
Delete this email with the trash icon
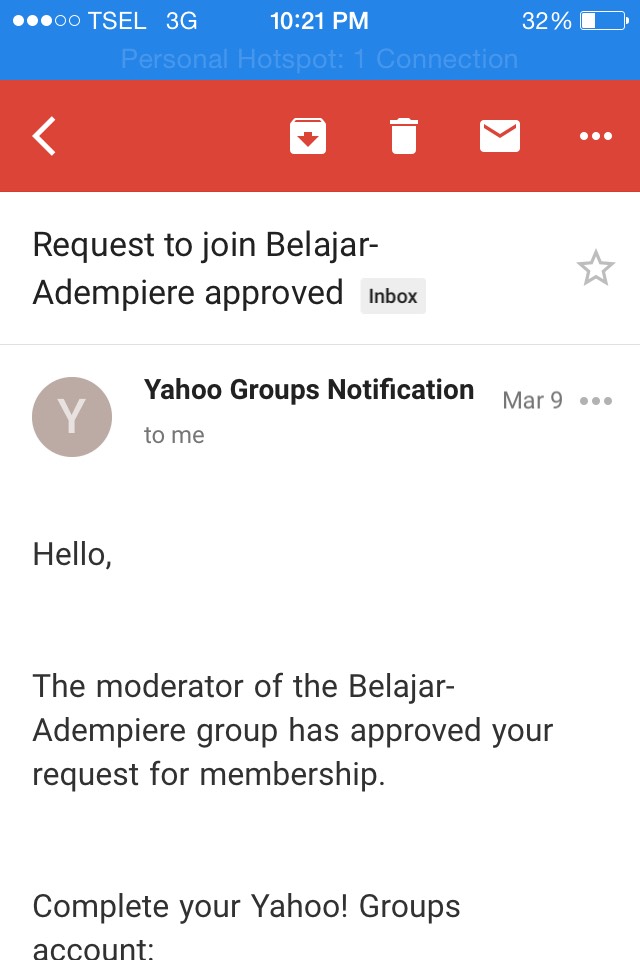pyautogui.click(x=403, y=136)
